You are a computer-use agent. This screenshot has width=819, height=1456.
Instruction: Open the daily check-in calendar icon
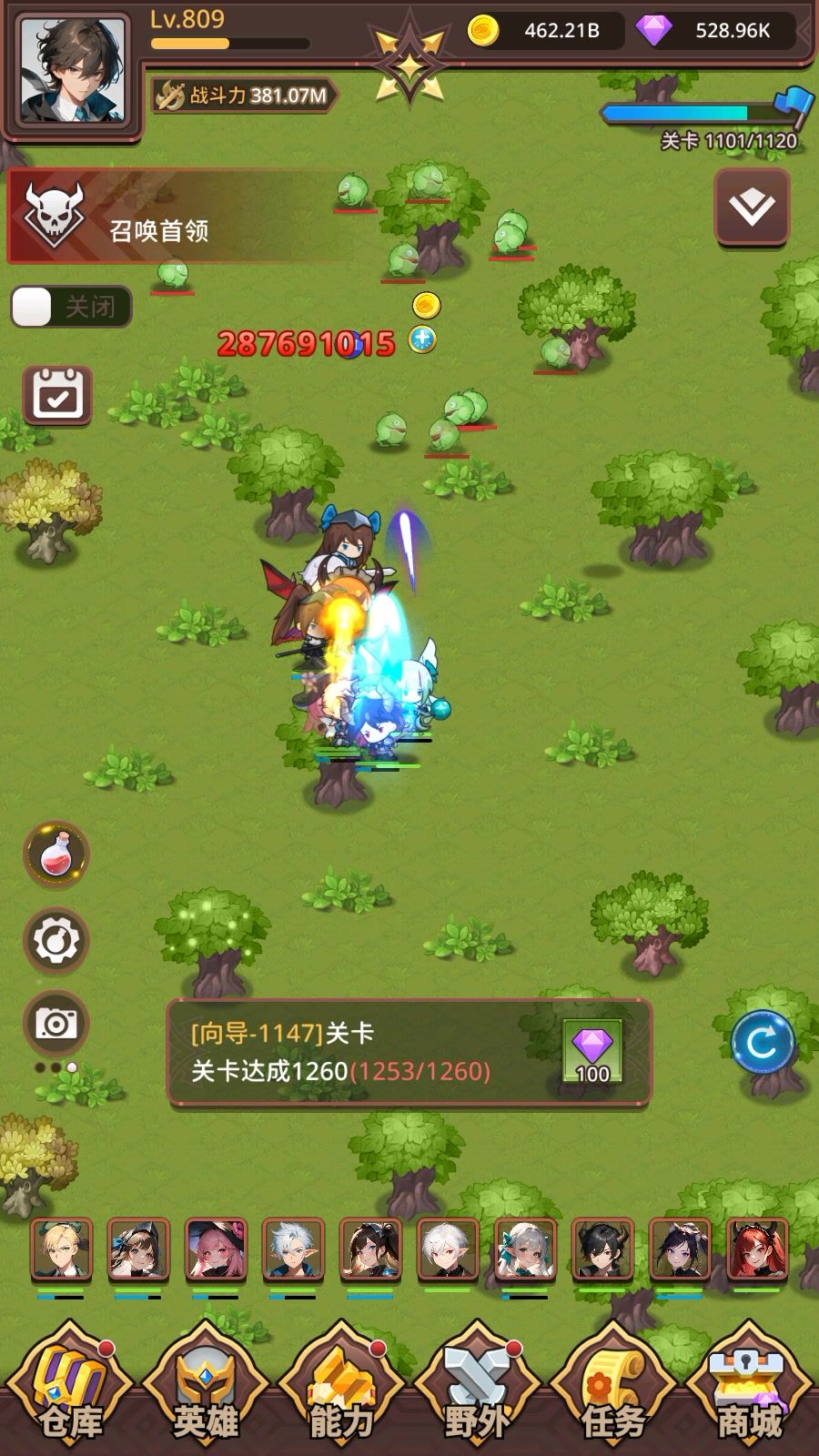[x=57, y=395]
